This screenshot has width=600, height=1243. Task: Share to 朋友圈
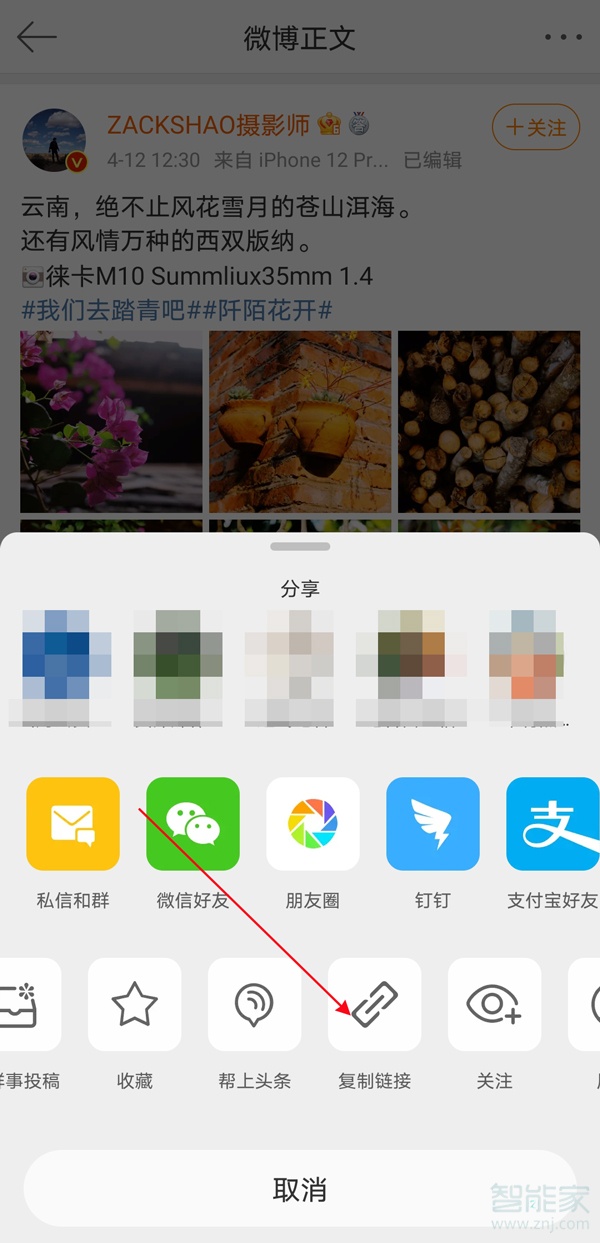pos(313,824)
